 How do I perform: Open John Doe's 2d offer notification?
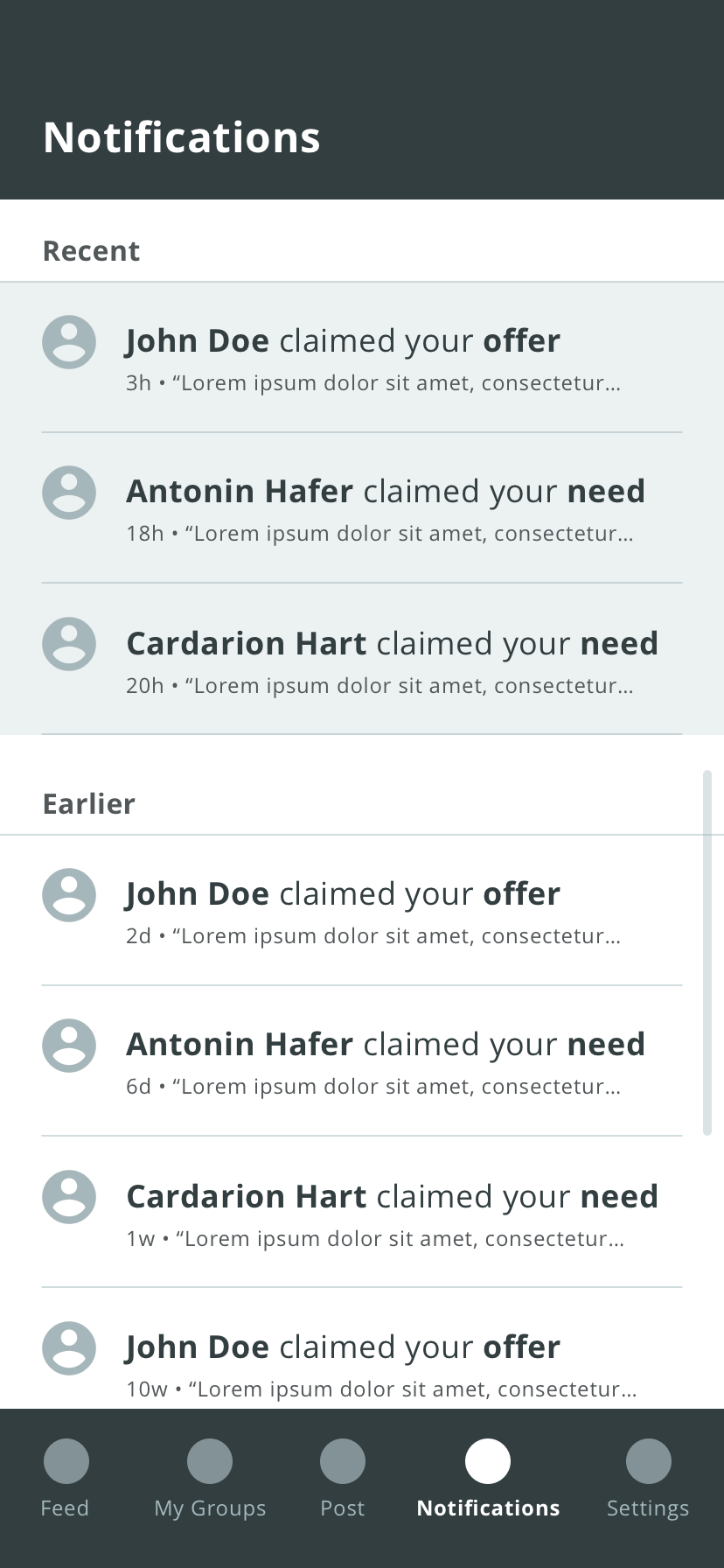(x=362, y=911)
